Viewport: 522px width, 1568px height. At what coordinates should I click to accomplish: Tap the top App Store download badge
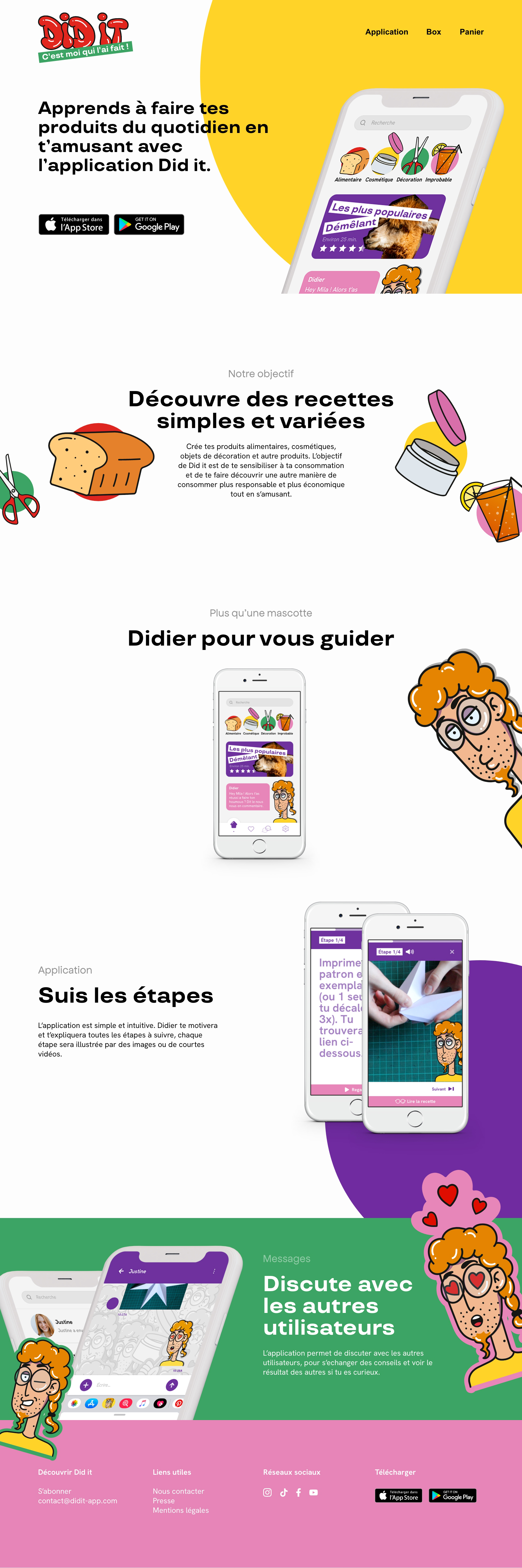(x=74, y=225)
